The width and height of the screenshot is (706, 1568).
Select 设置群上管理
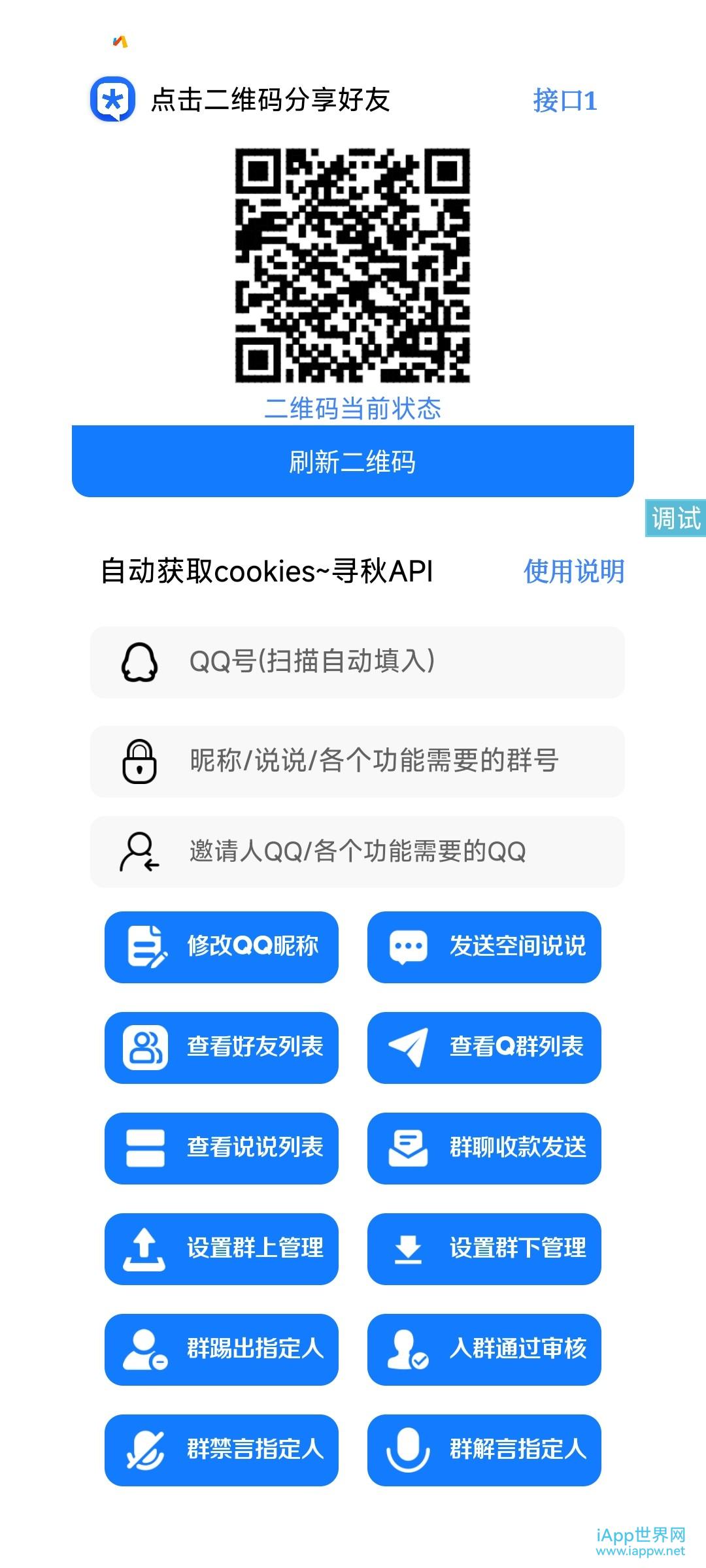(x=222, y=1249)
